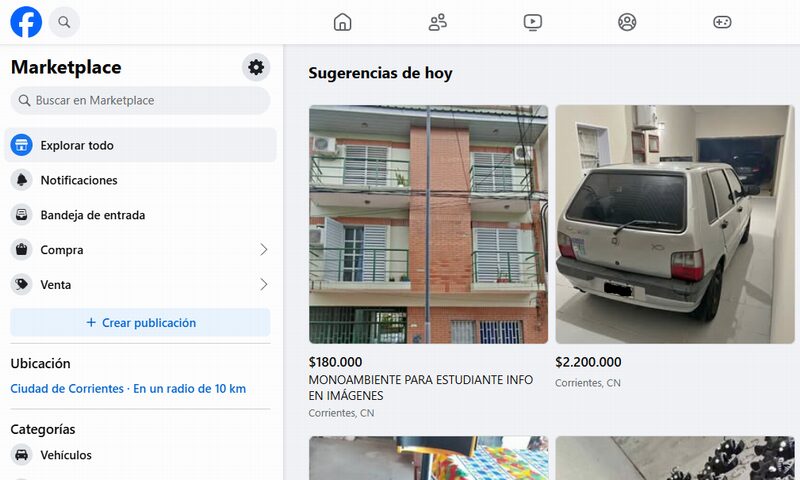The width and height of the screenshot is (800, 480).
Task: Open the Vehículos category
Action: point(66,455)
